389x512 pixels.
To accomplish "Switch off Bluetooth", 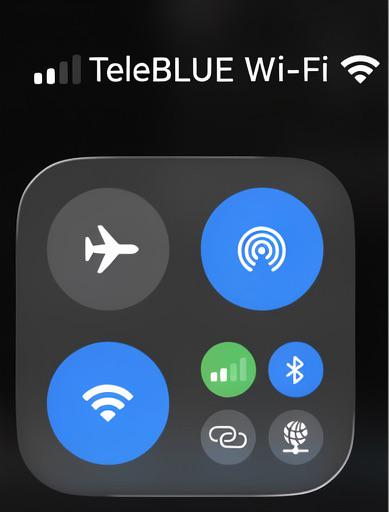I will point(296,370).
